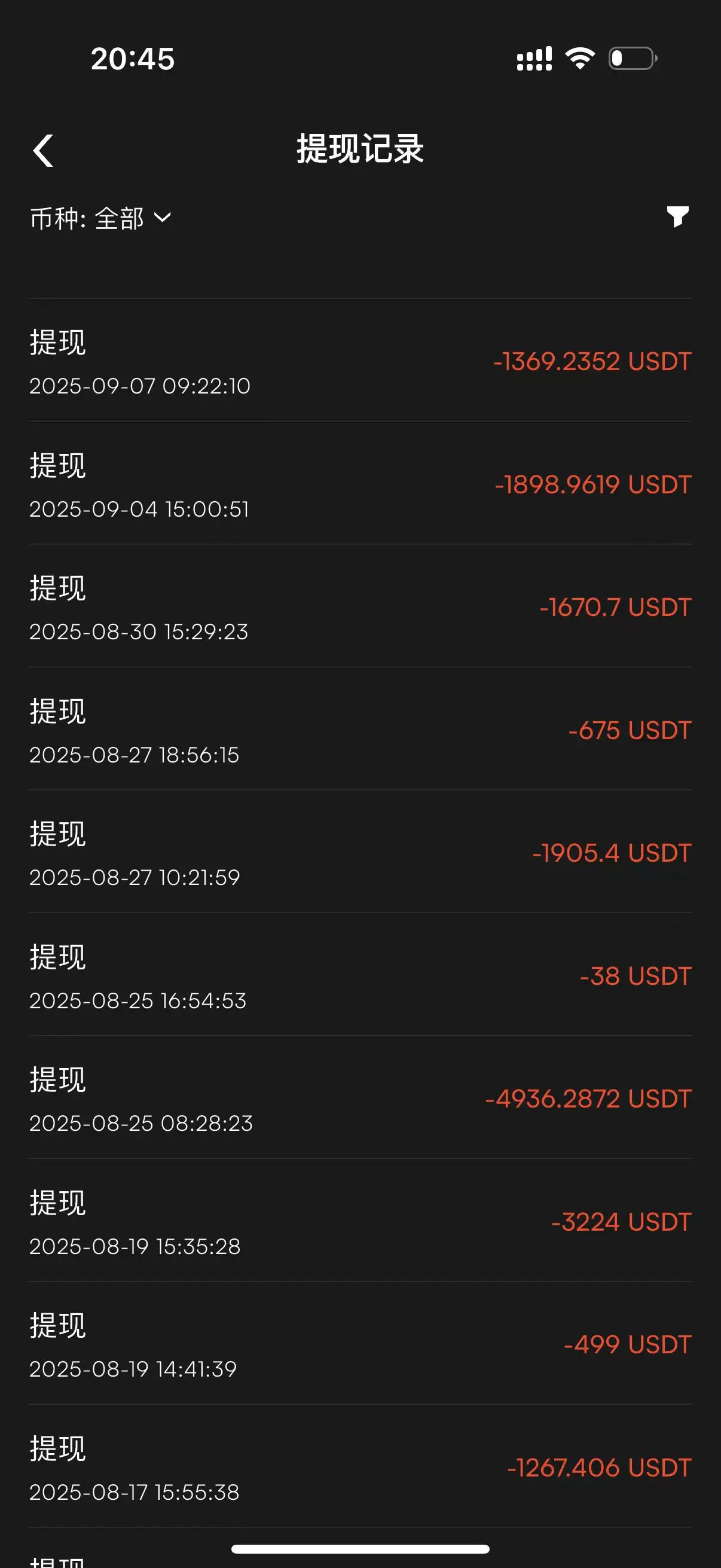This screenshot has height=1568, width=721.
Task: Show details for the -3224 USDT withdrawal
Action: (360, 1222)
